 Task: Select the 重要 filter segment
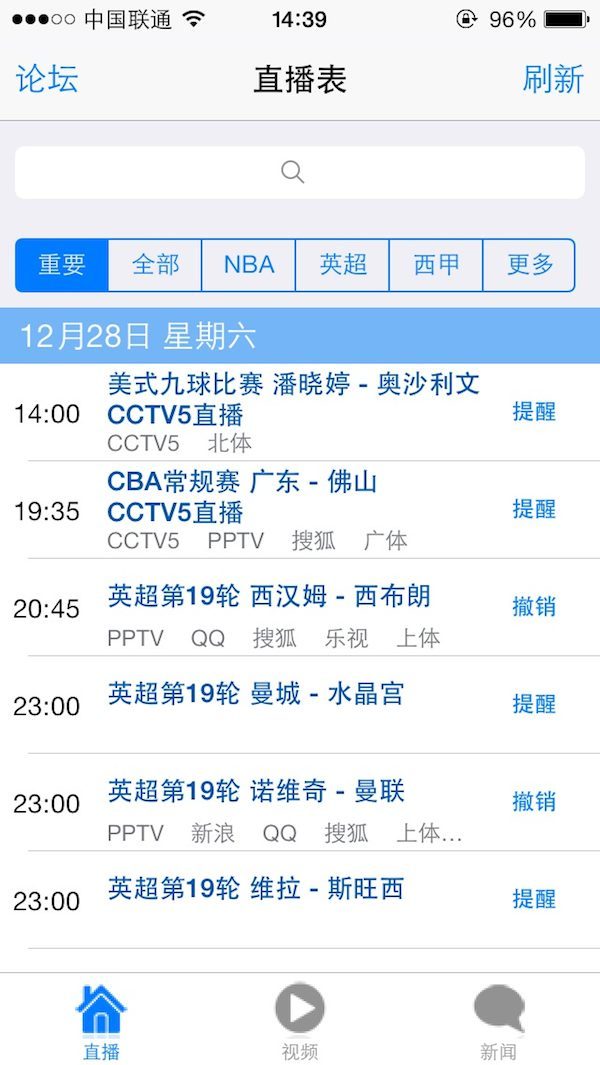[x=62, y=265]
